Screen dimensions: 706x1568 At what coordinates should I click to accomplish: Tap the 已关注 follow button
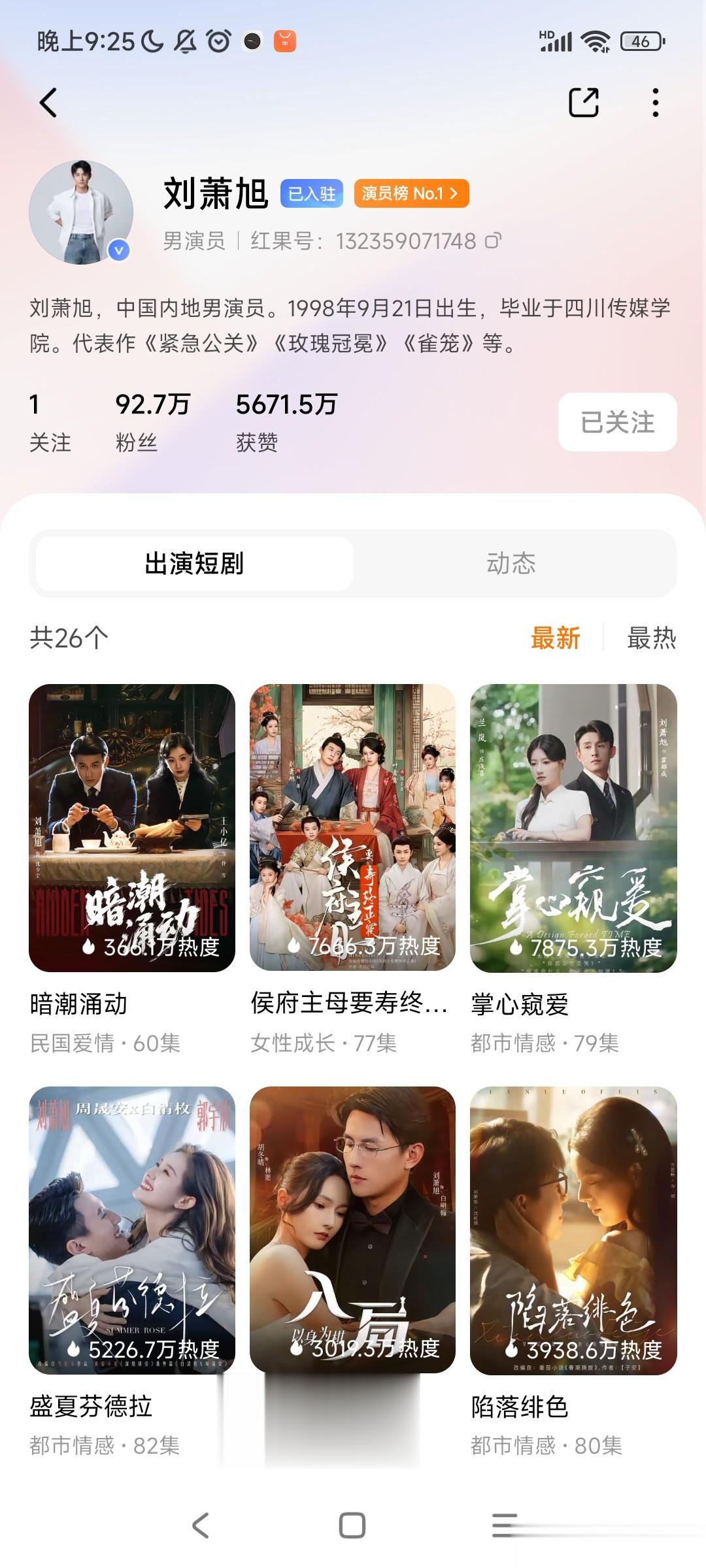pos(617,422)
